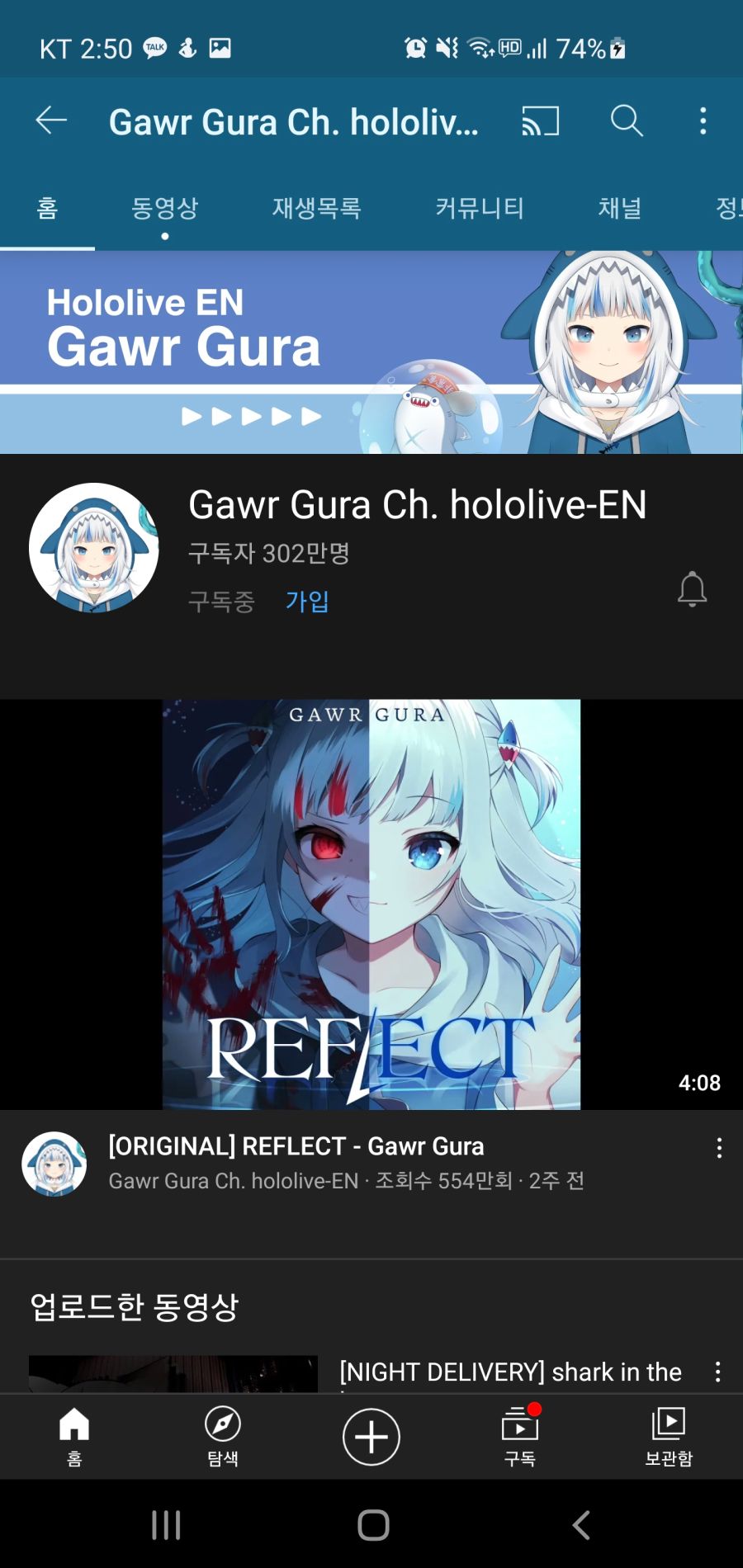
Task: Tap 가입 to join the channel
Action: click(307, 601)
